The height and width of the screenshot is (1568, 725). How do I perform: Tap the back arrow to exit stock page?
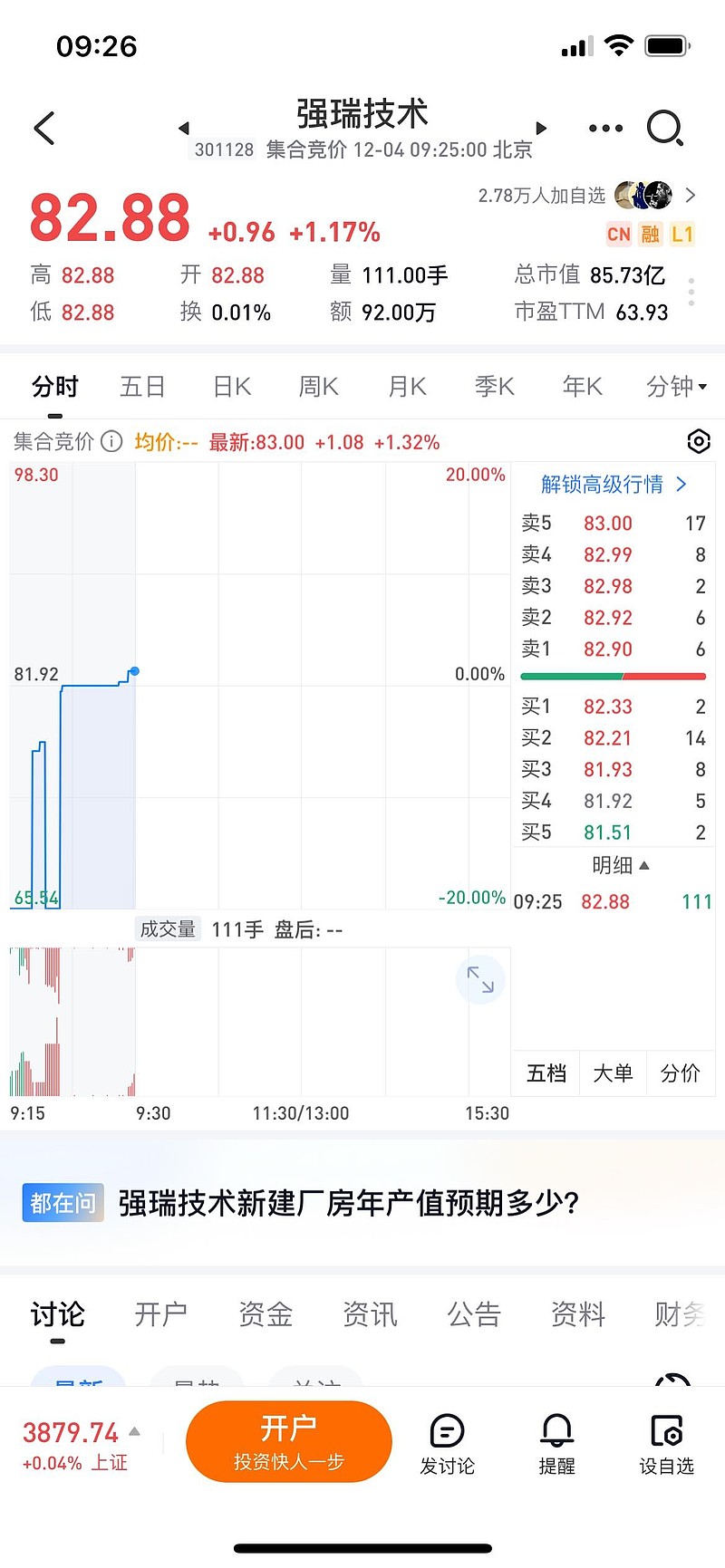tap(43, 128)
